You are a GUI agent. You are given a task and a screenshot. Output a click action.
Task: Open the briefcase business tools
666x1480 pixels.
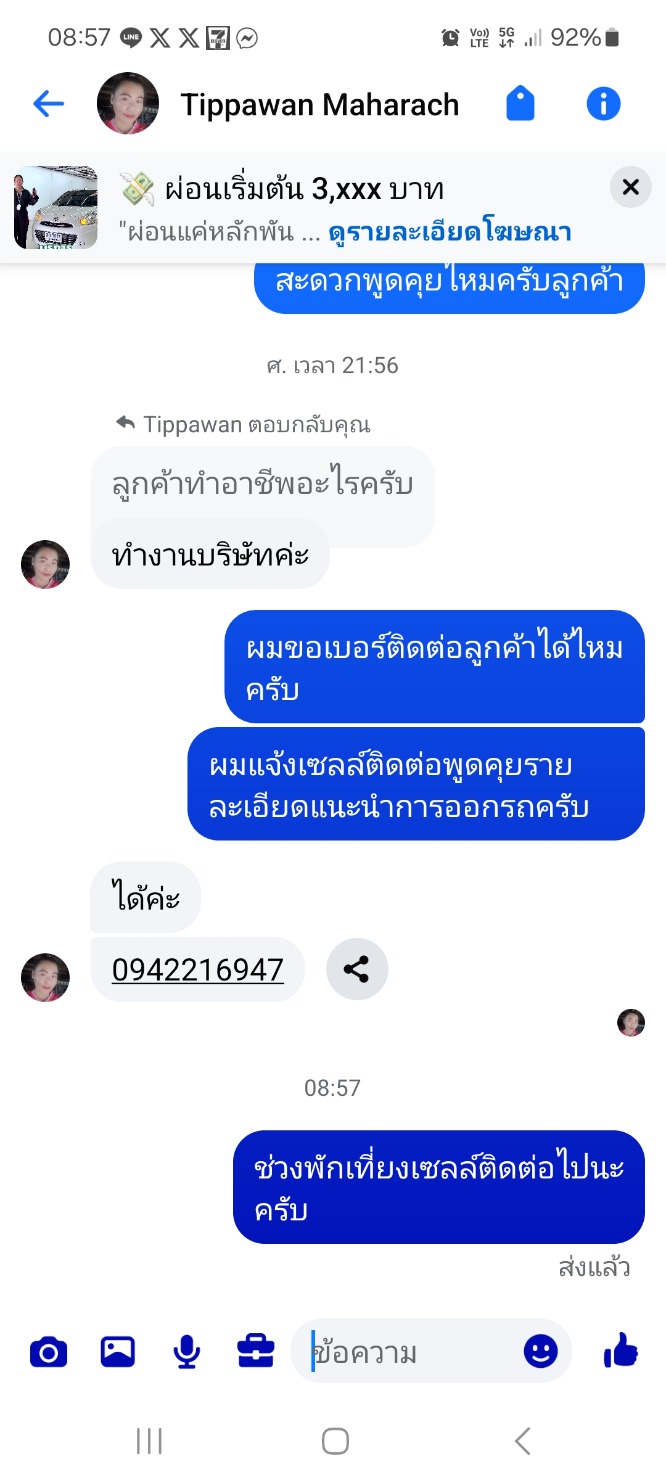[256, 1352]
